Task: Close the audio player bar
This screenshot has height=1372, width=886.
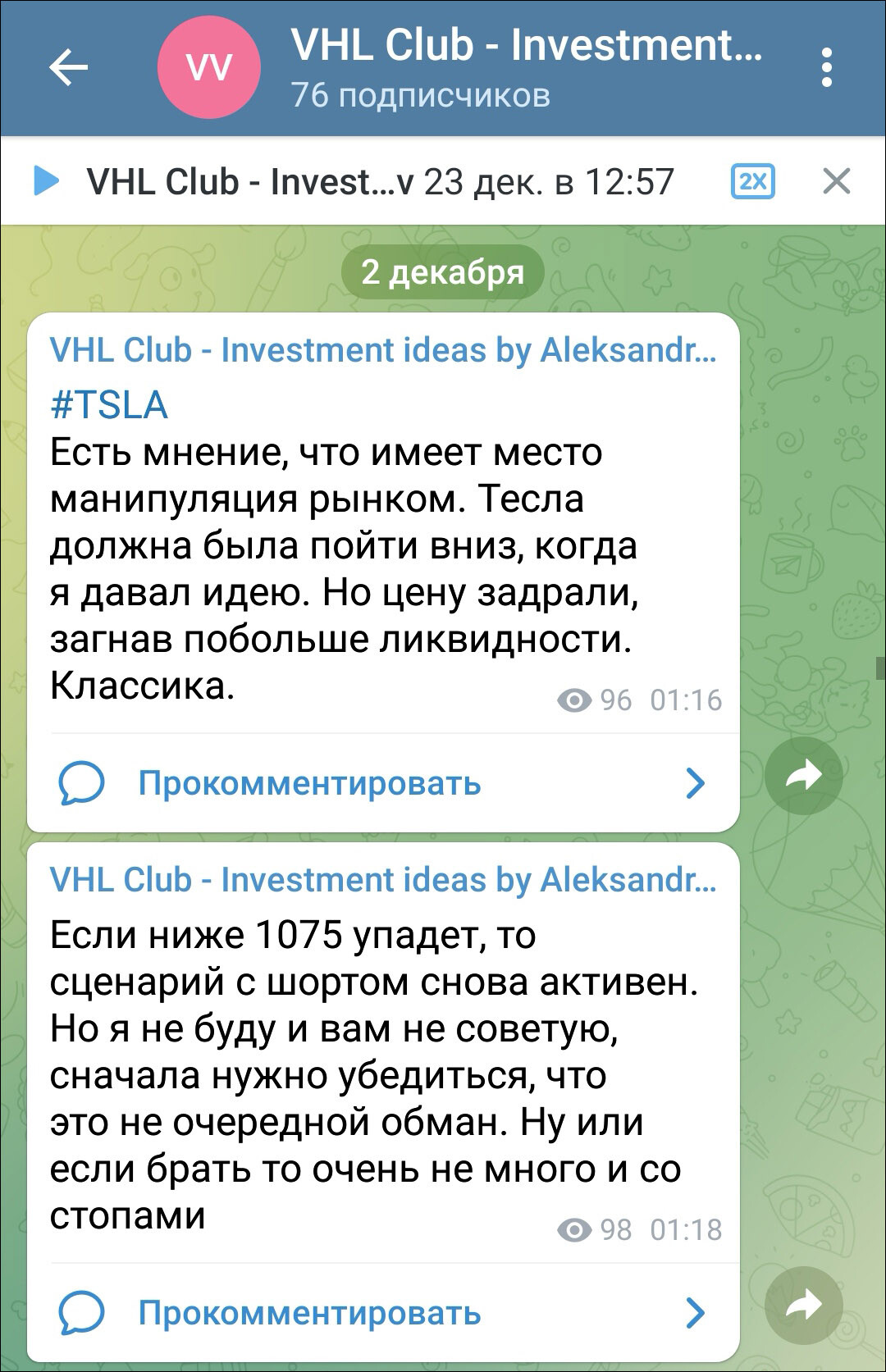Action: tap(836, 181)
